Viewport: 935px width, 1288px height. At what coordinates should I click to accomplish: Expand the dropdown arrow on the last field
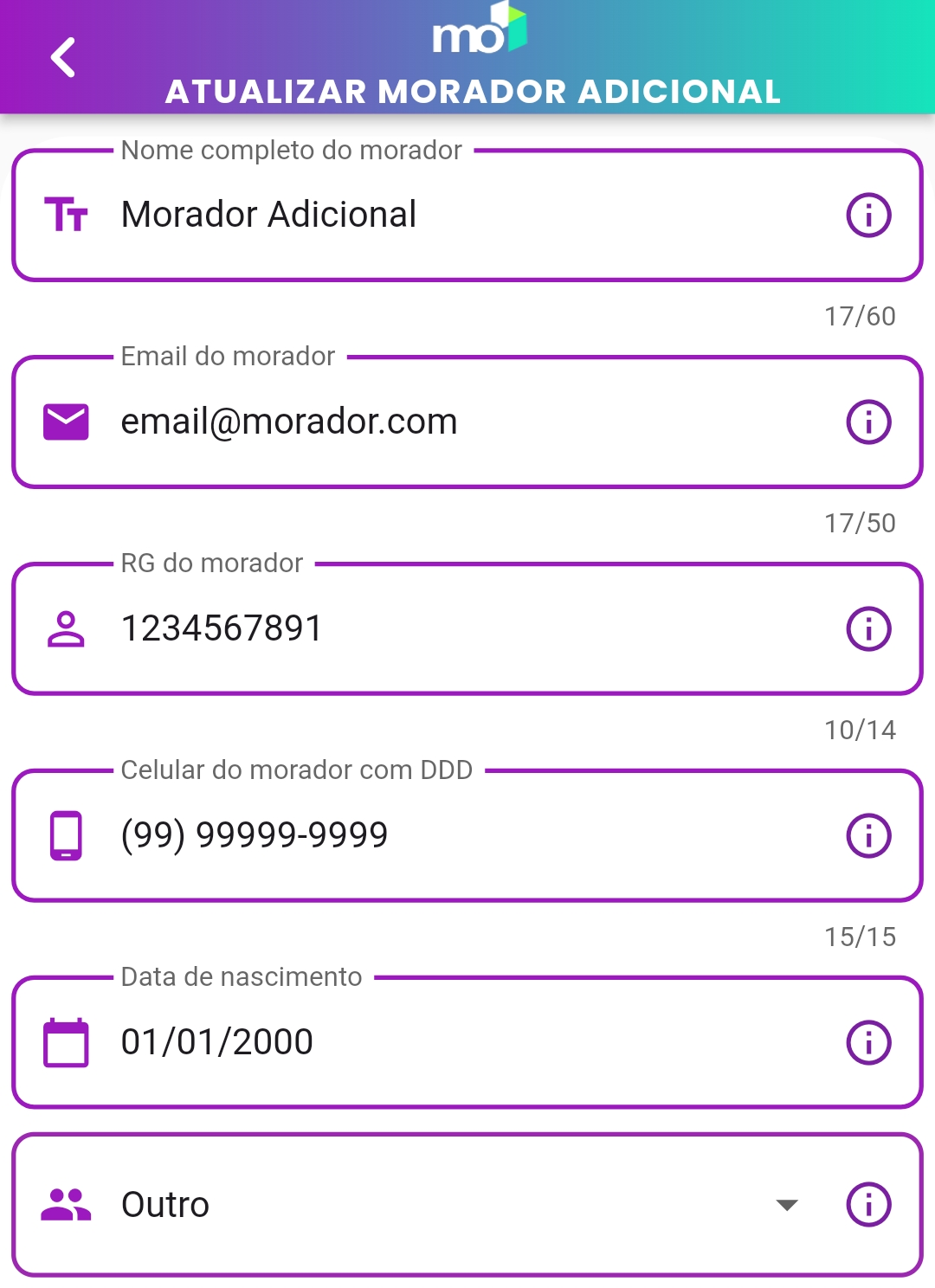pos(784,1202)
